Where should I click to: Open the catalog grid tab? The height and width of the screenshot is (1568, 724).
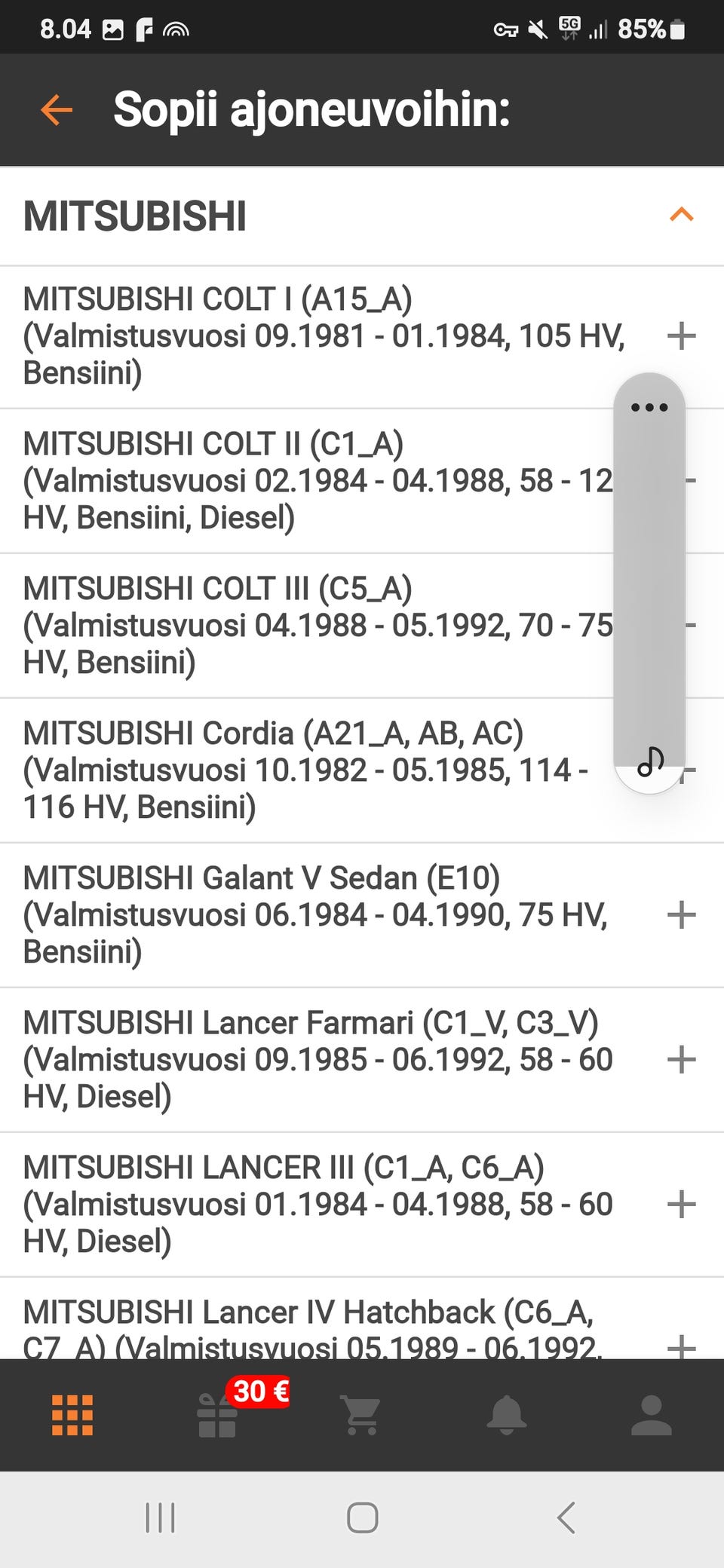[72, 1415]
